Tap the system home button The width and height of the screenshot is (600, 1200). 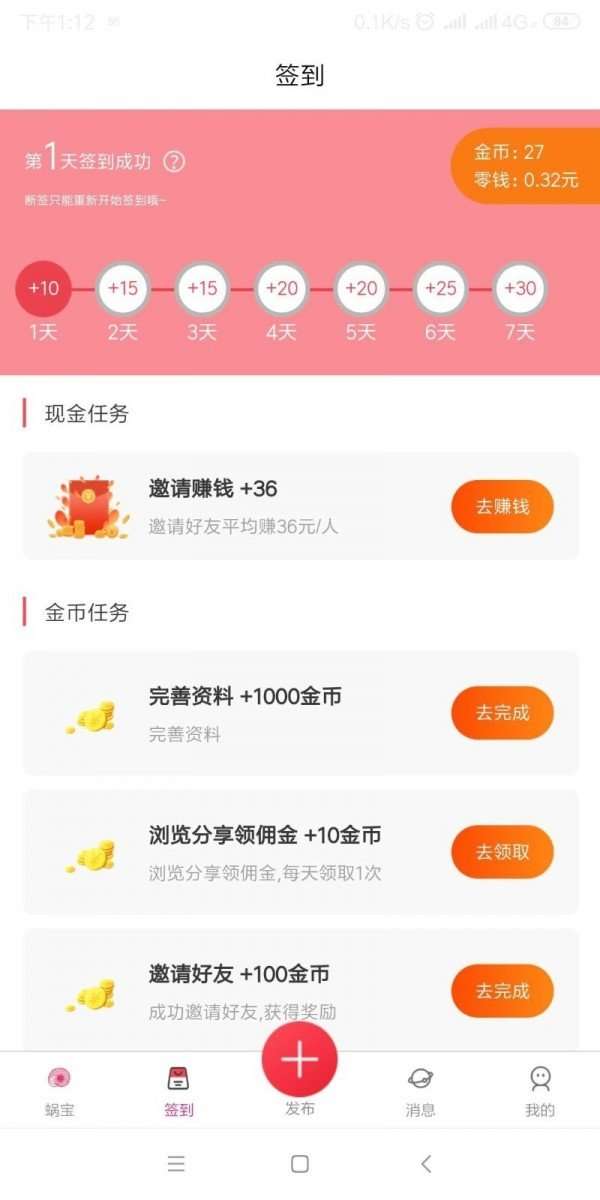click(x=300, y=1163)
